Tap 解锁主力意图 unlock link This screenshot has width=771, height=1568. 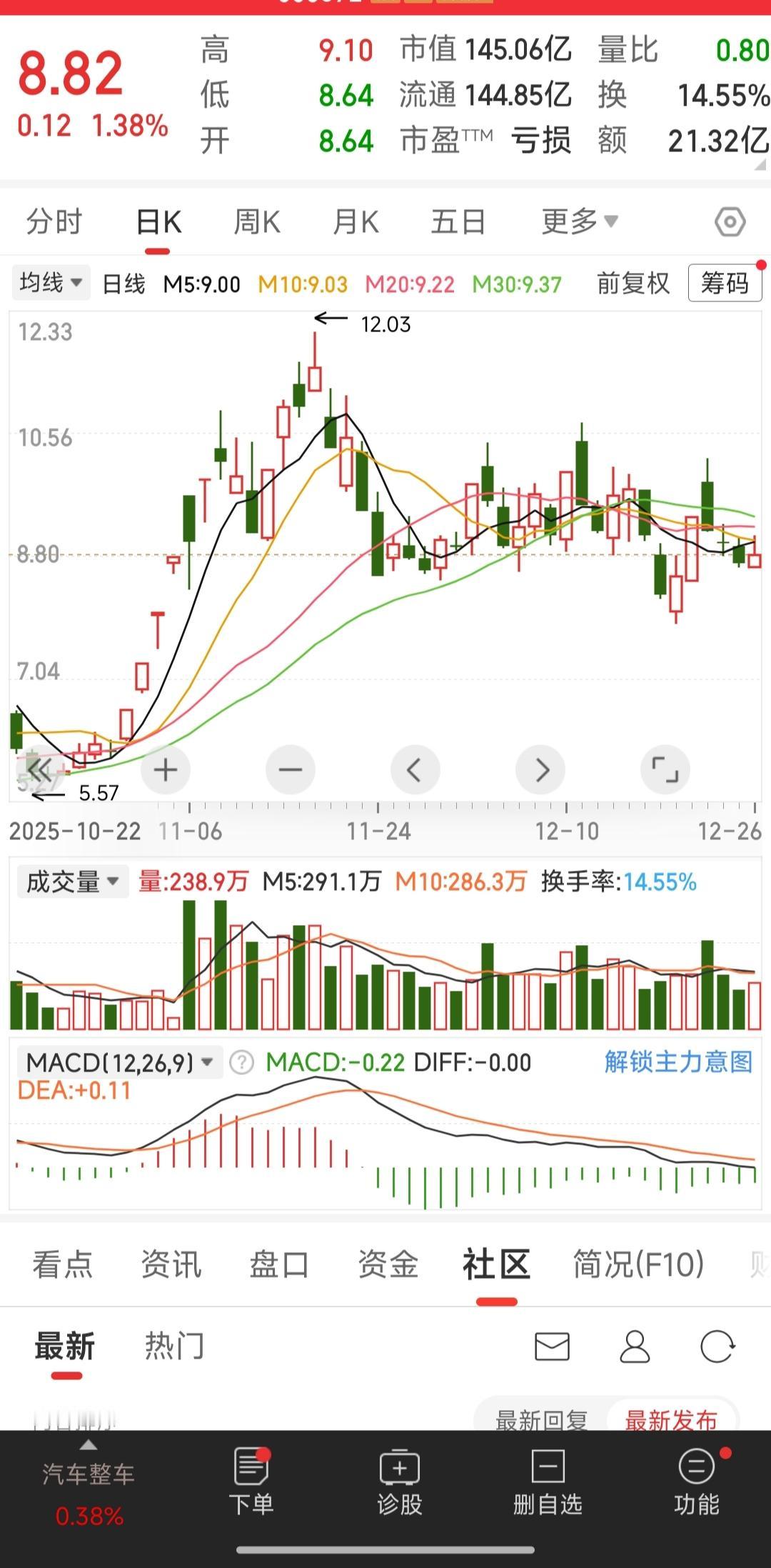click(x=677, y=1062)
